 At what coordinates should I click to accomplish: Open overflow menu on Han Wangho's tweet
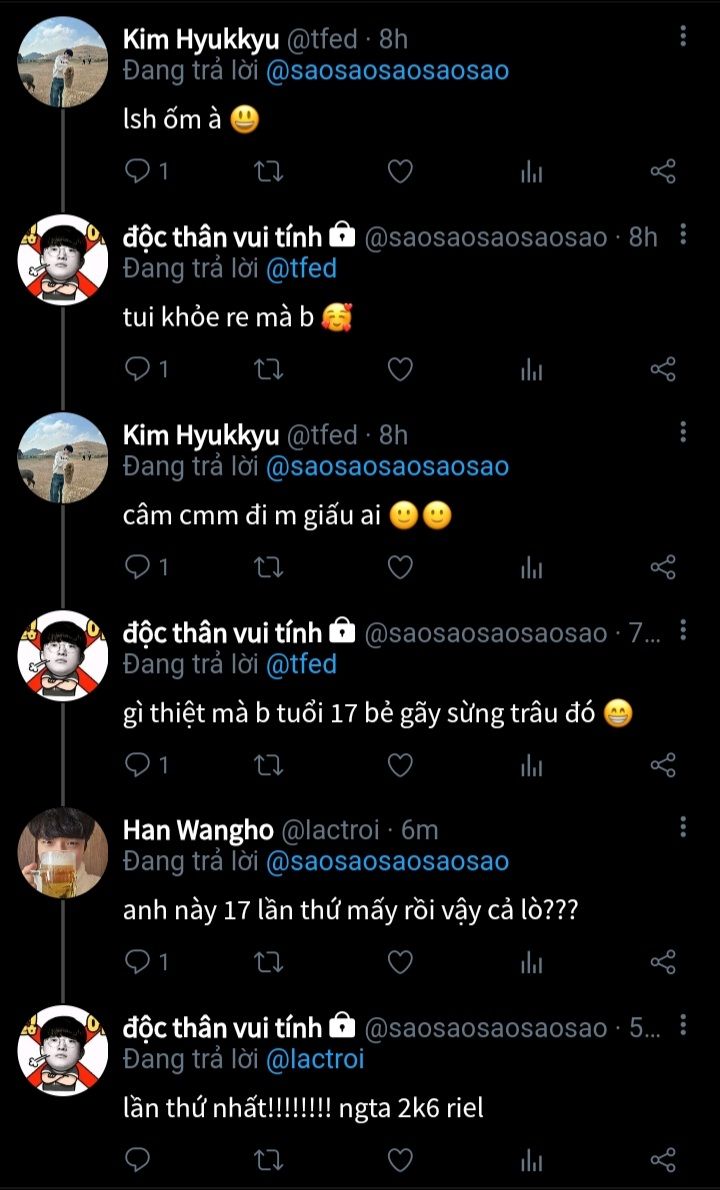[683, 826]
